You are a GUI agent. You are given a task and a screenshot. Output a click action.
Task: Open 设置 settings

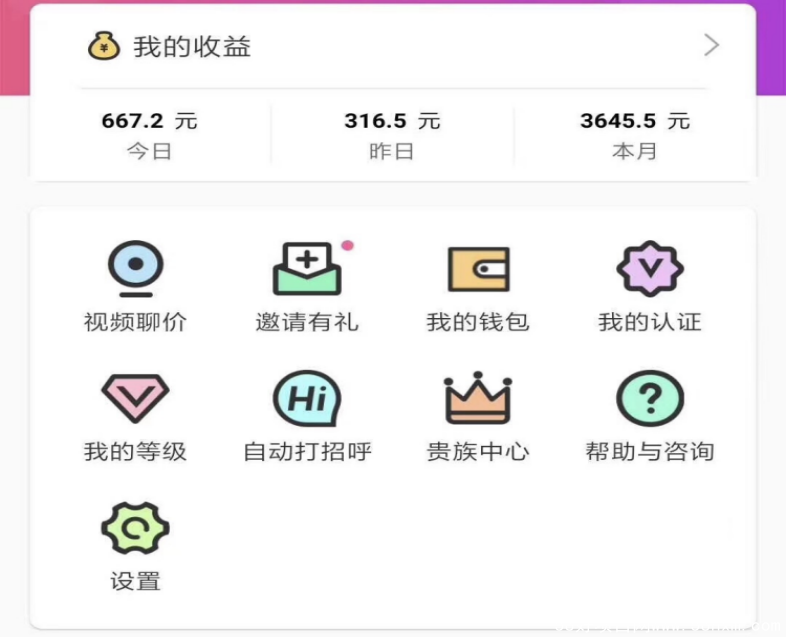(x=135, y=545)
